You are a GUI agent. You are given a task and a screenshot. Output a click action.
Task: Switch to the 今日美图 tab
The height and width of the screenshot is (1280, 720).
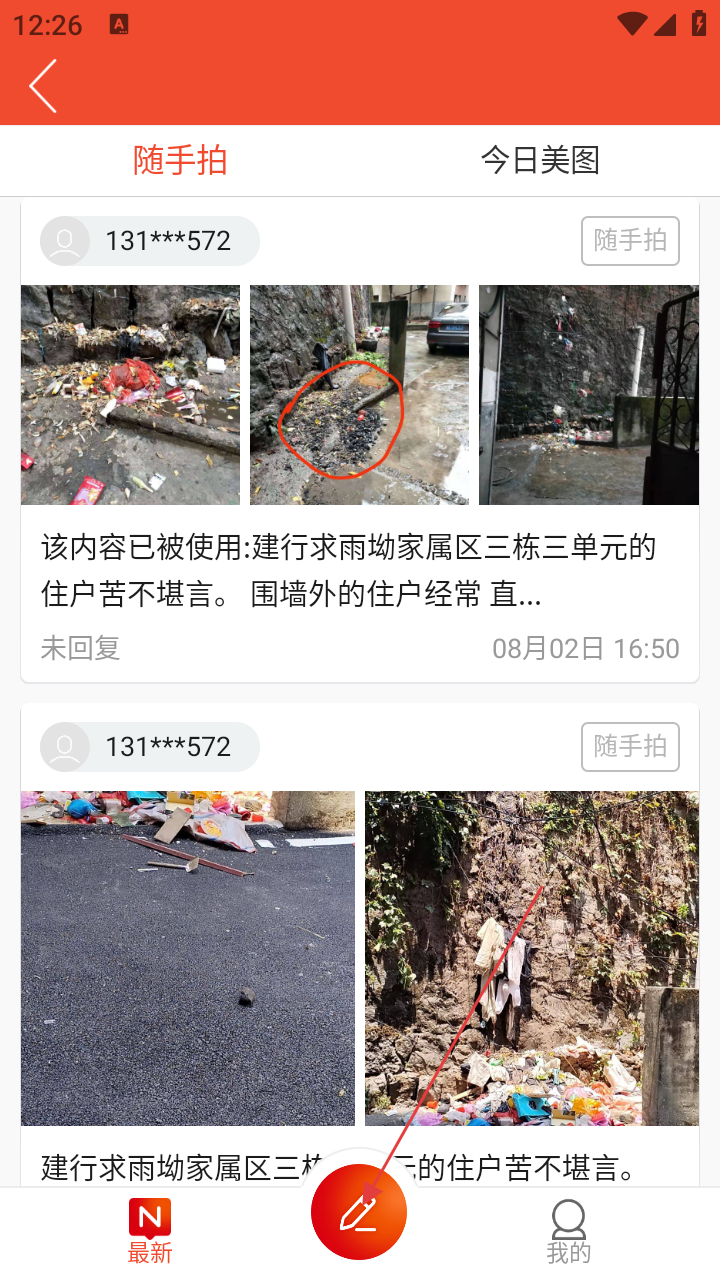(x=540, y=160)
